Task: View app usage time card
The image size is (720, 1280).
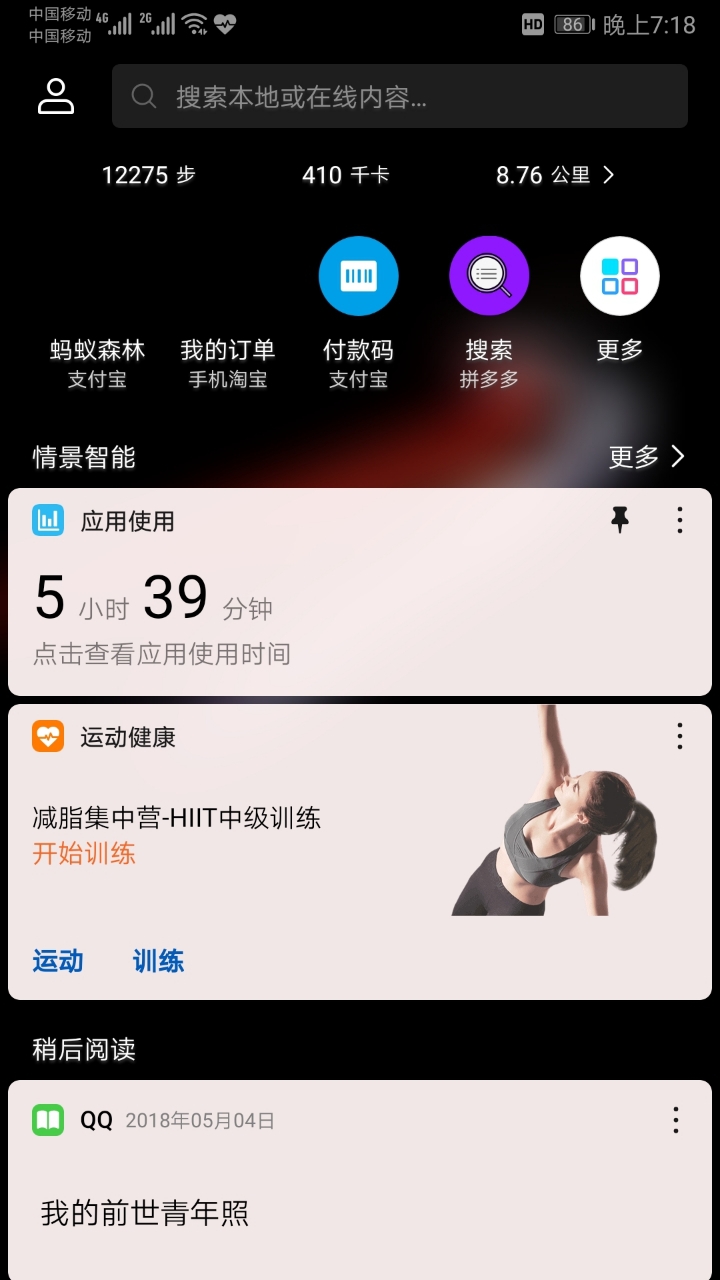Action: tap(360, 592)
